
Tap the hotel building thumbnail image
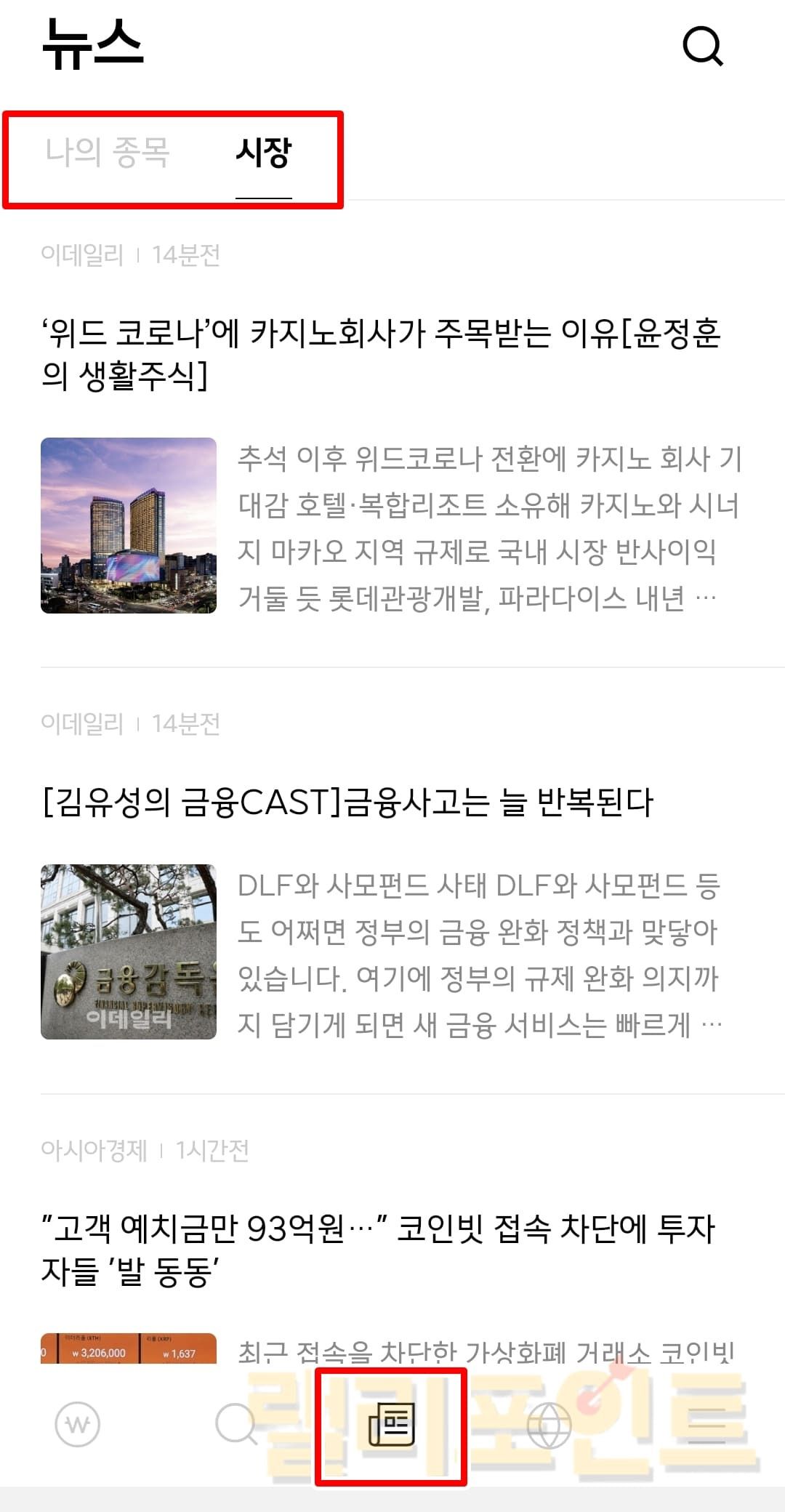pos(129,526)
